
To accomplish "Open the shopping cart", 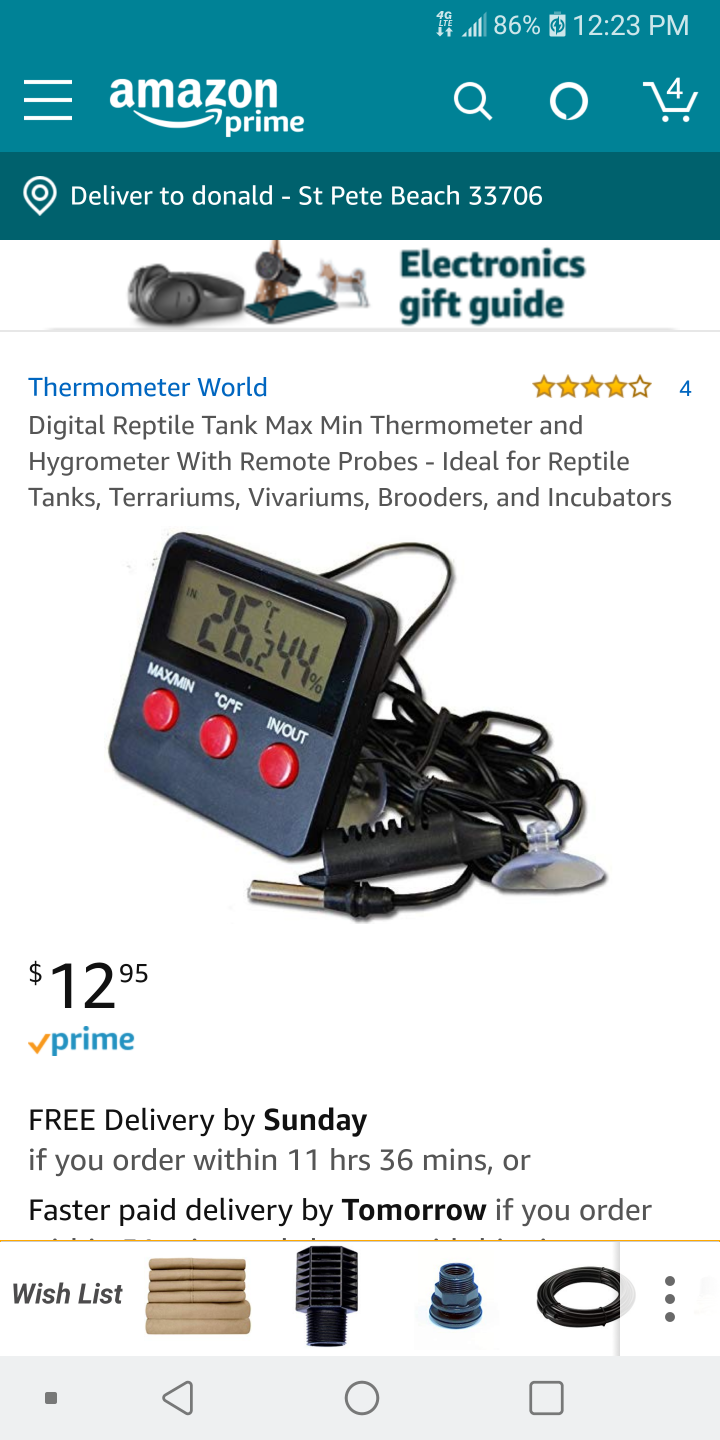I will [x=670, y=101].
